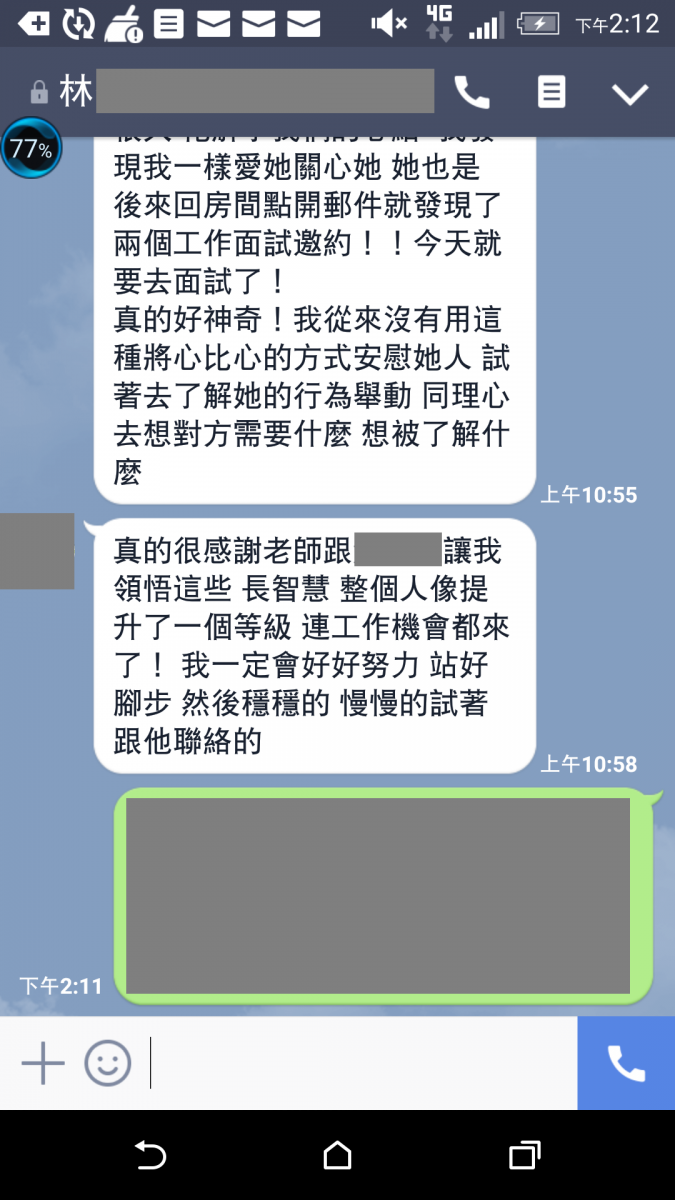Open the emoji sticker picker
Viewport: 675px width, 1200px height.
tap(108, 1063)
